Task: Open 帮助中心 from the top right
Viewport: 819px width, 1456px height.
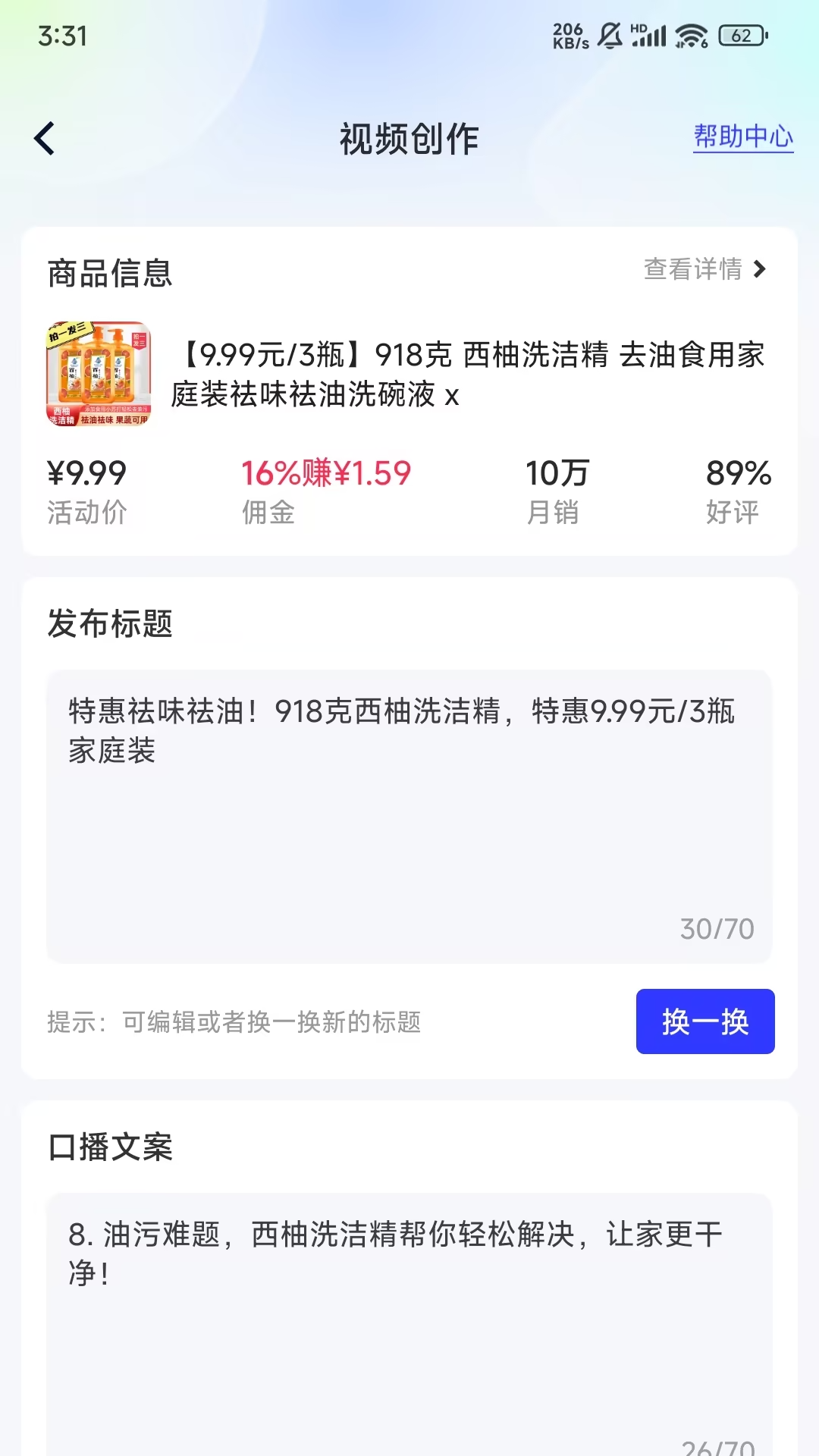Action: (x=742, y=137)
